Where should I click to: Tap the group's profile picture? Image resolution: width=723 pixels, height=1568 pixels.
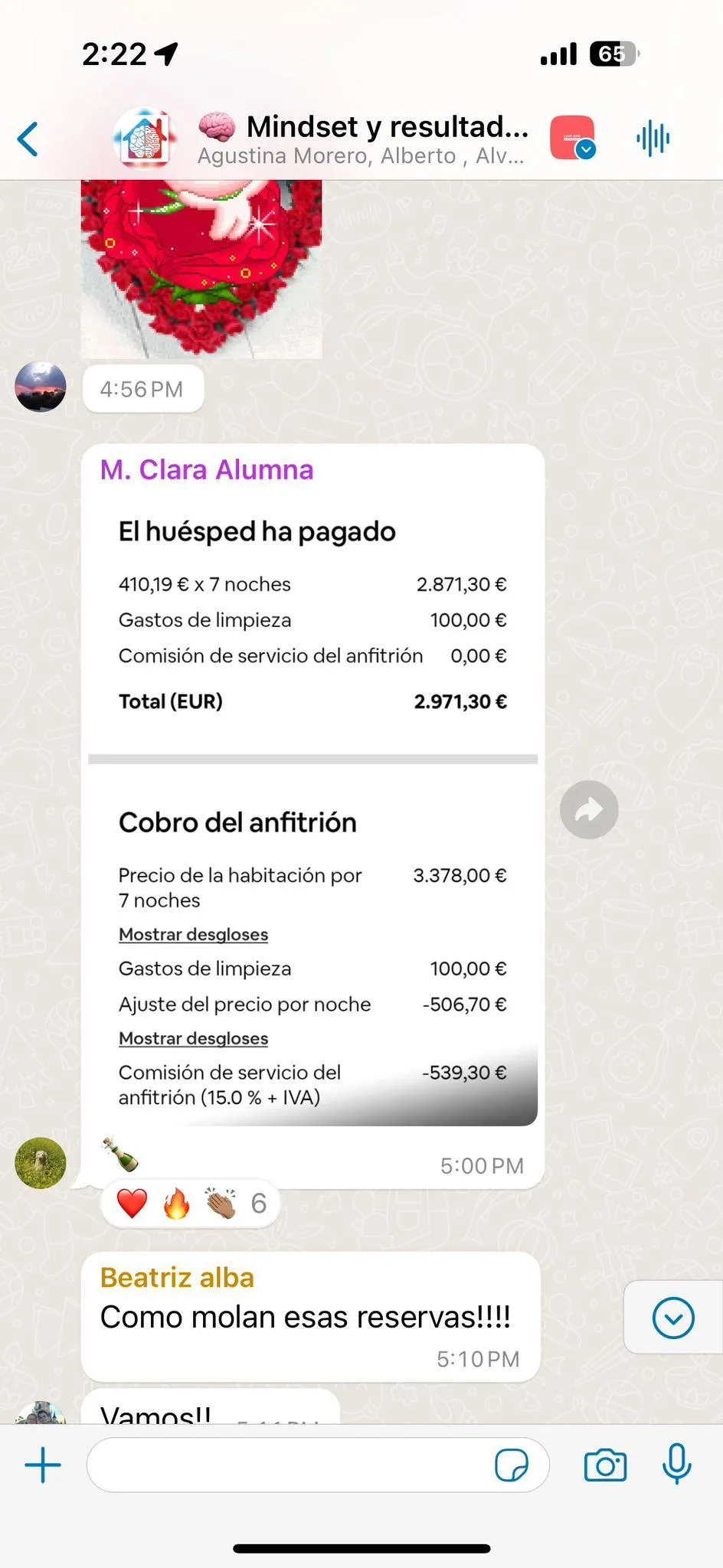(x=145, y=139)
